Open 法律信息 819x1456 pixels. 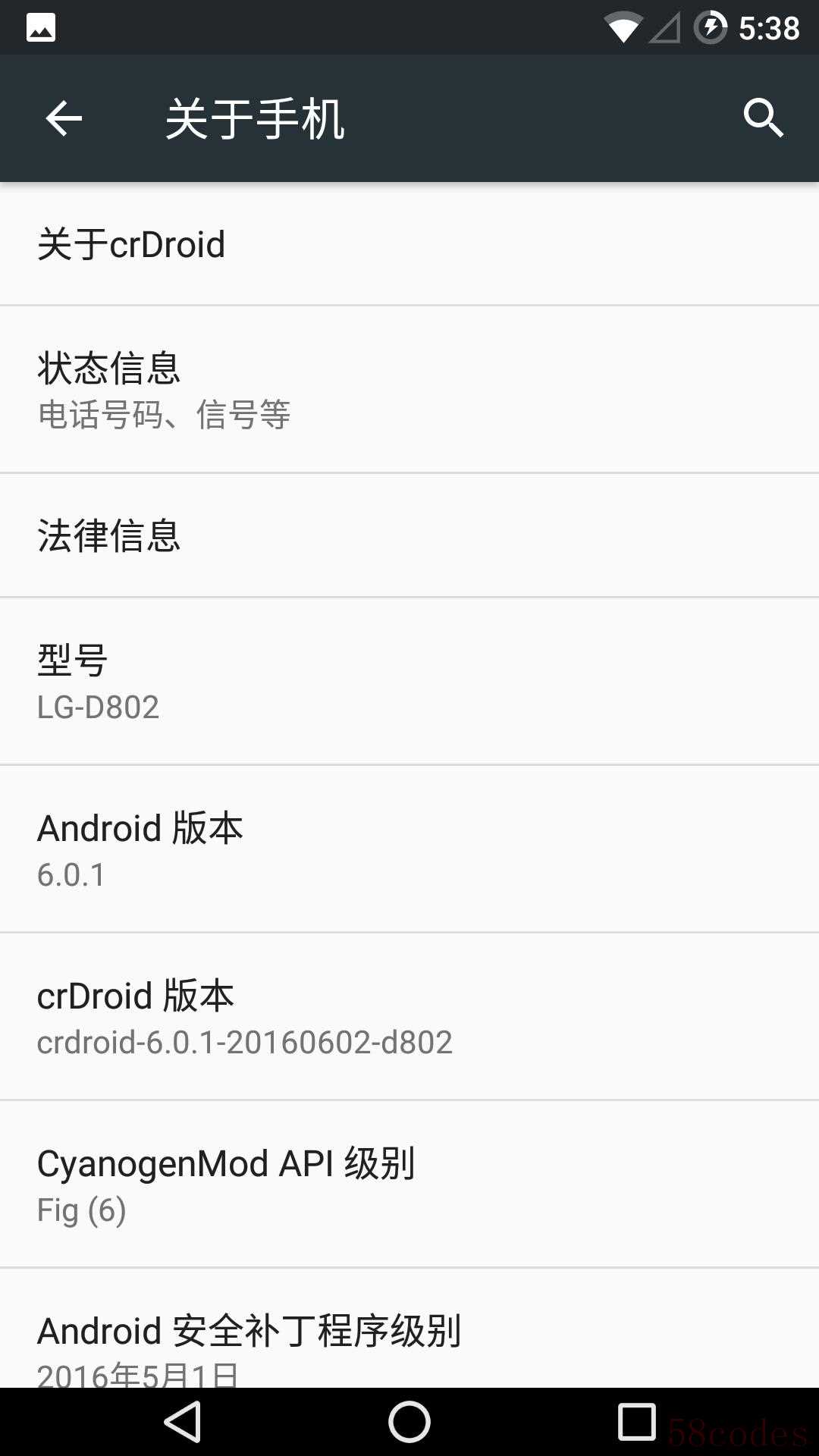[409, 535]
